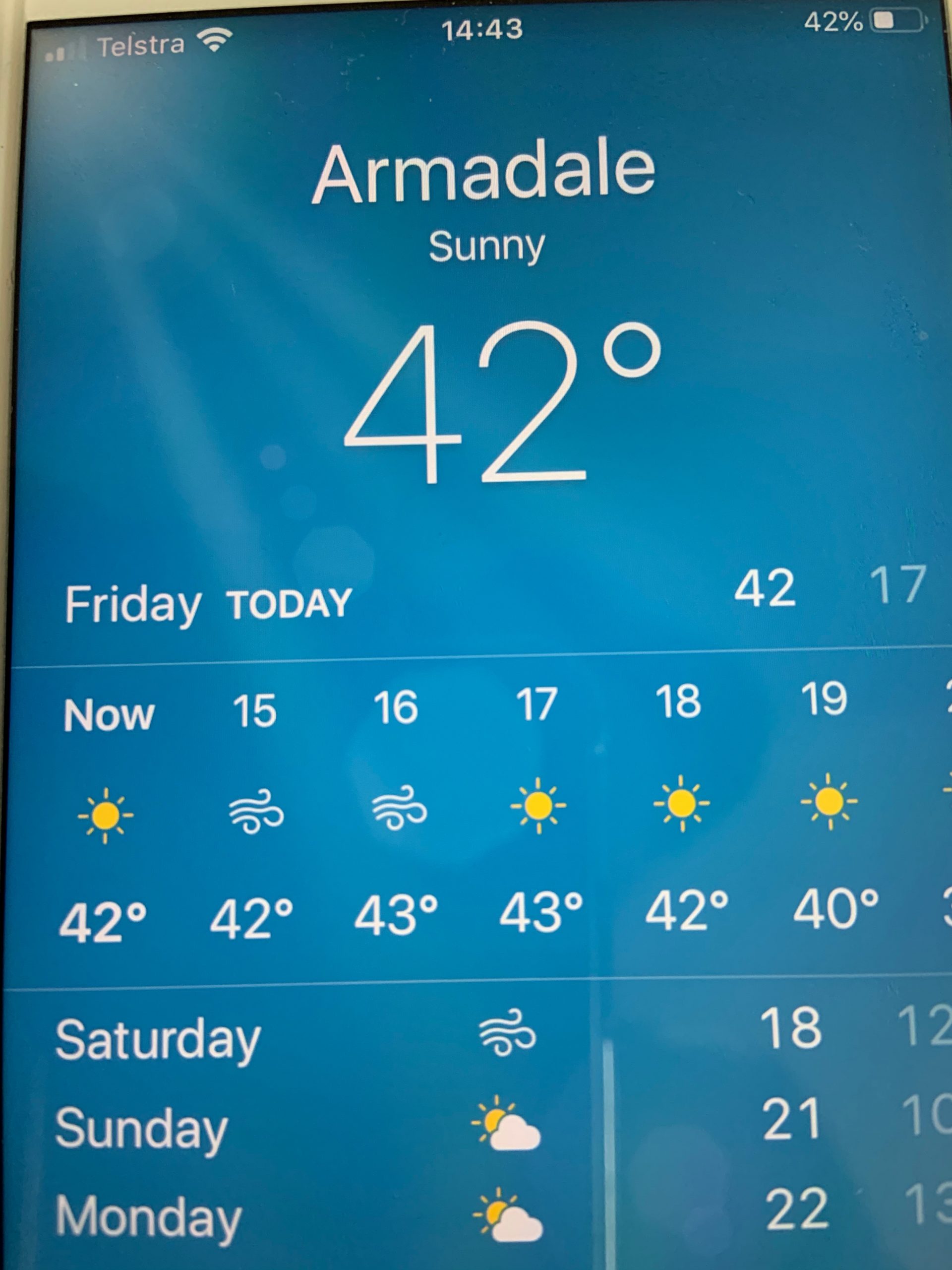Tap the windy icon at 15 o'clock
The height and width of the screenshot is (1270, 952).
click(255, 815)
